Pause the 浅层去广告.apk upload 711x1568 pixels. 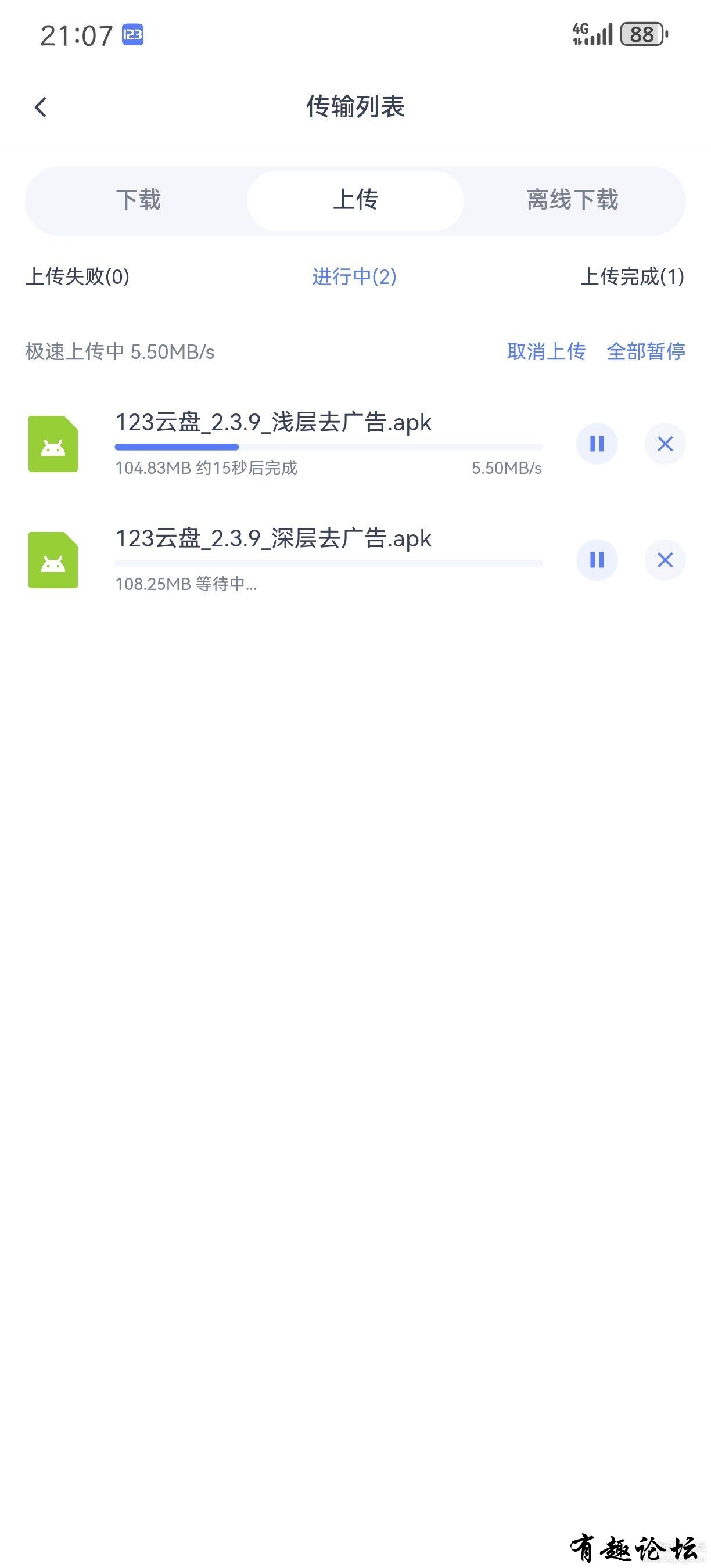pos(597,444)
